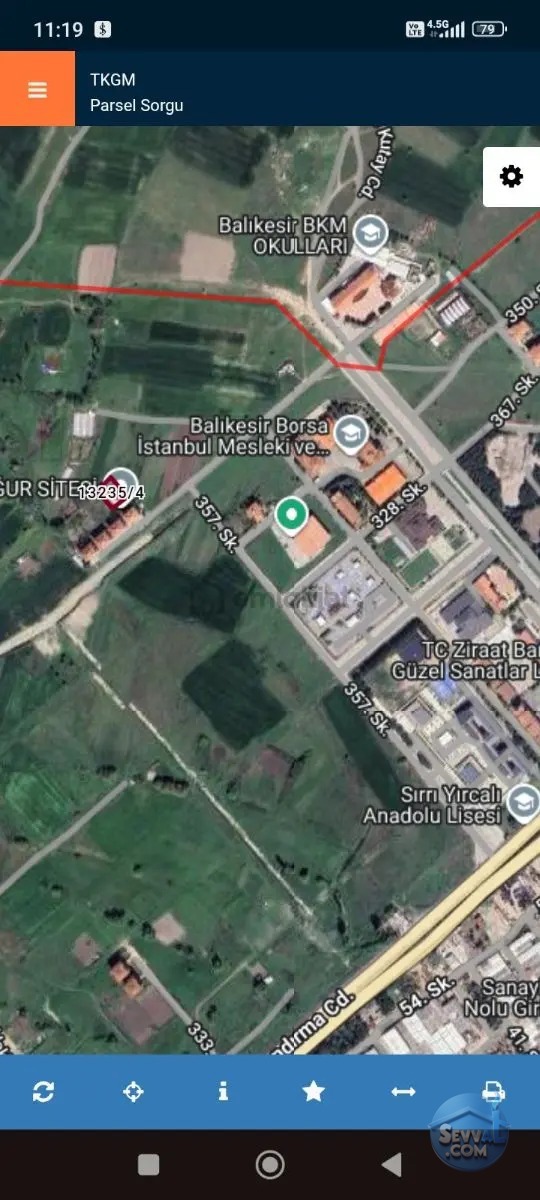Print the map view
The height and width of the screenshot is (1200, 540).
point(493,1091)
